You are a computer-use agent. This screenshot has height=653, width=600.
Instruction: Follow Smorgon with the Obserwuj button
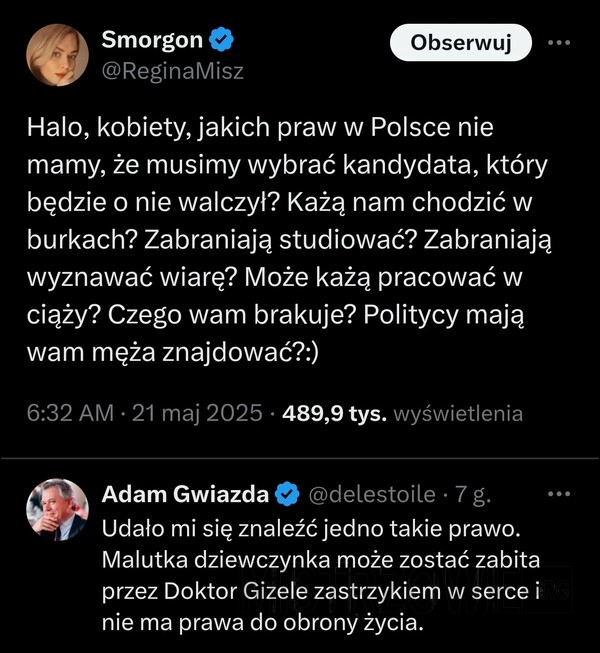(x=461, y=44)
